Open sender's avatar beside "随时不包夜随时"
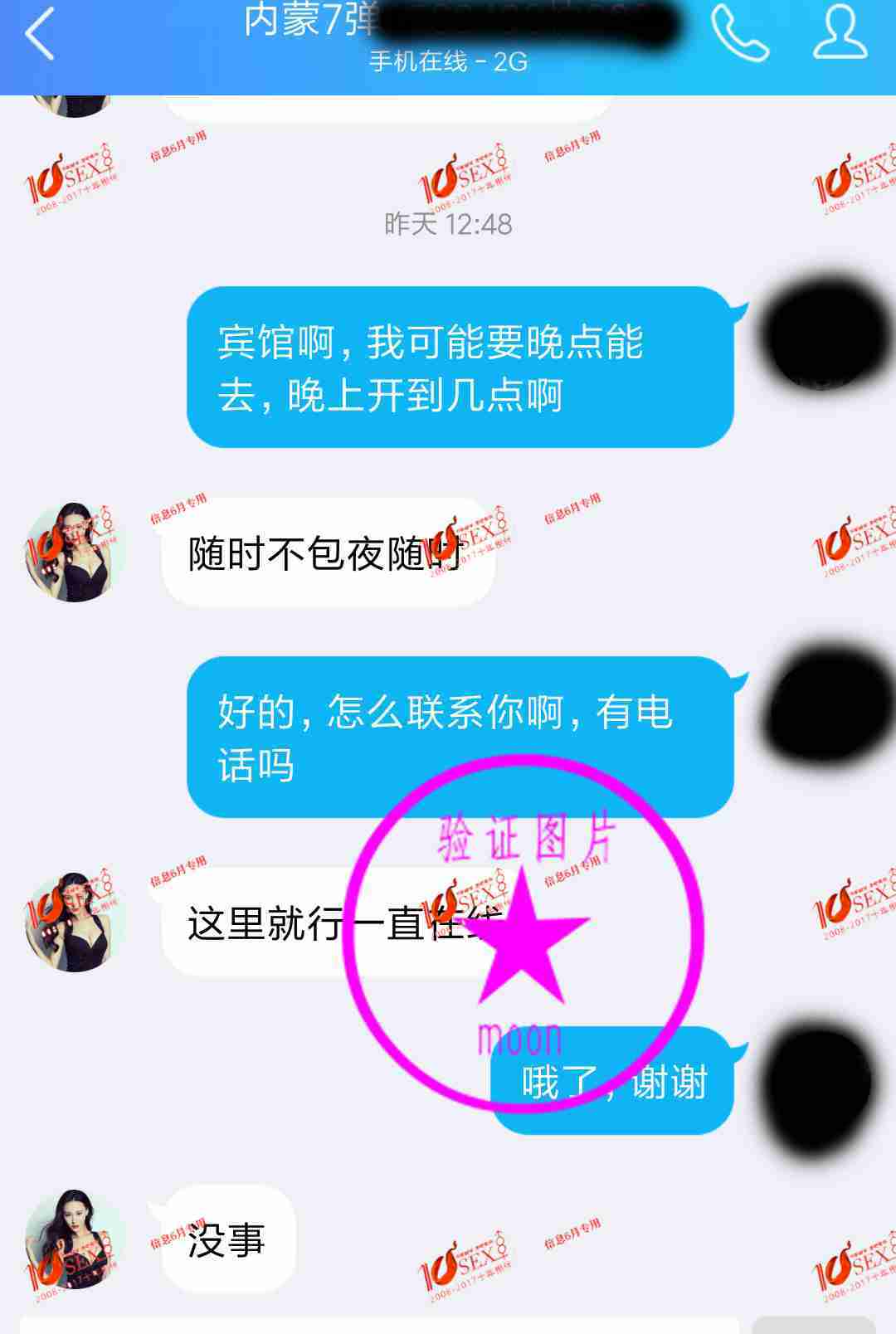 click(x=75, y=552)
